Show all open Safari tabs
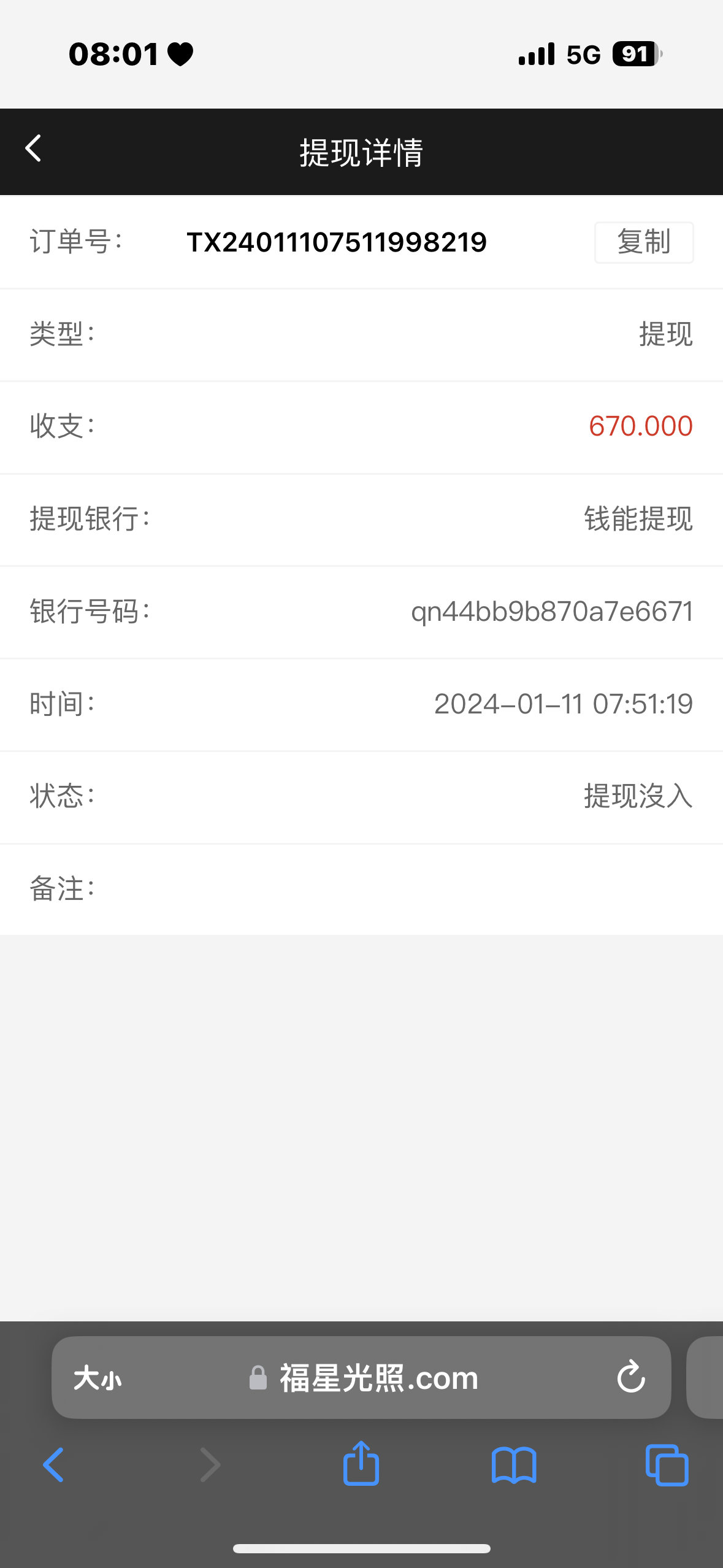The width and height of the screenshot is (723, 1568). click(667, 1465)
